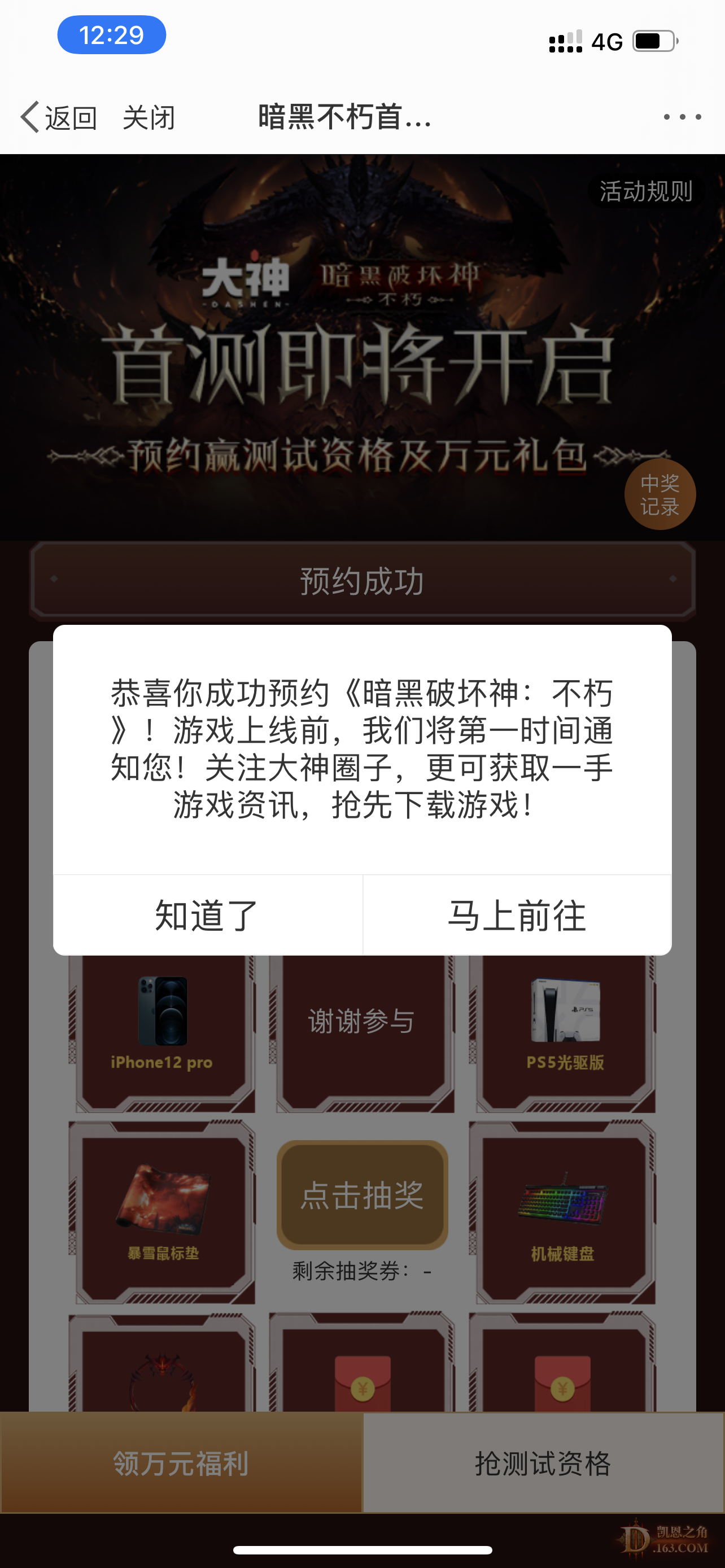Open the 中奖记录 winning records
The height and width of the screenshot is (1568, 725).
click(x=660, y=494)
